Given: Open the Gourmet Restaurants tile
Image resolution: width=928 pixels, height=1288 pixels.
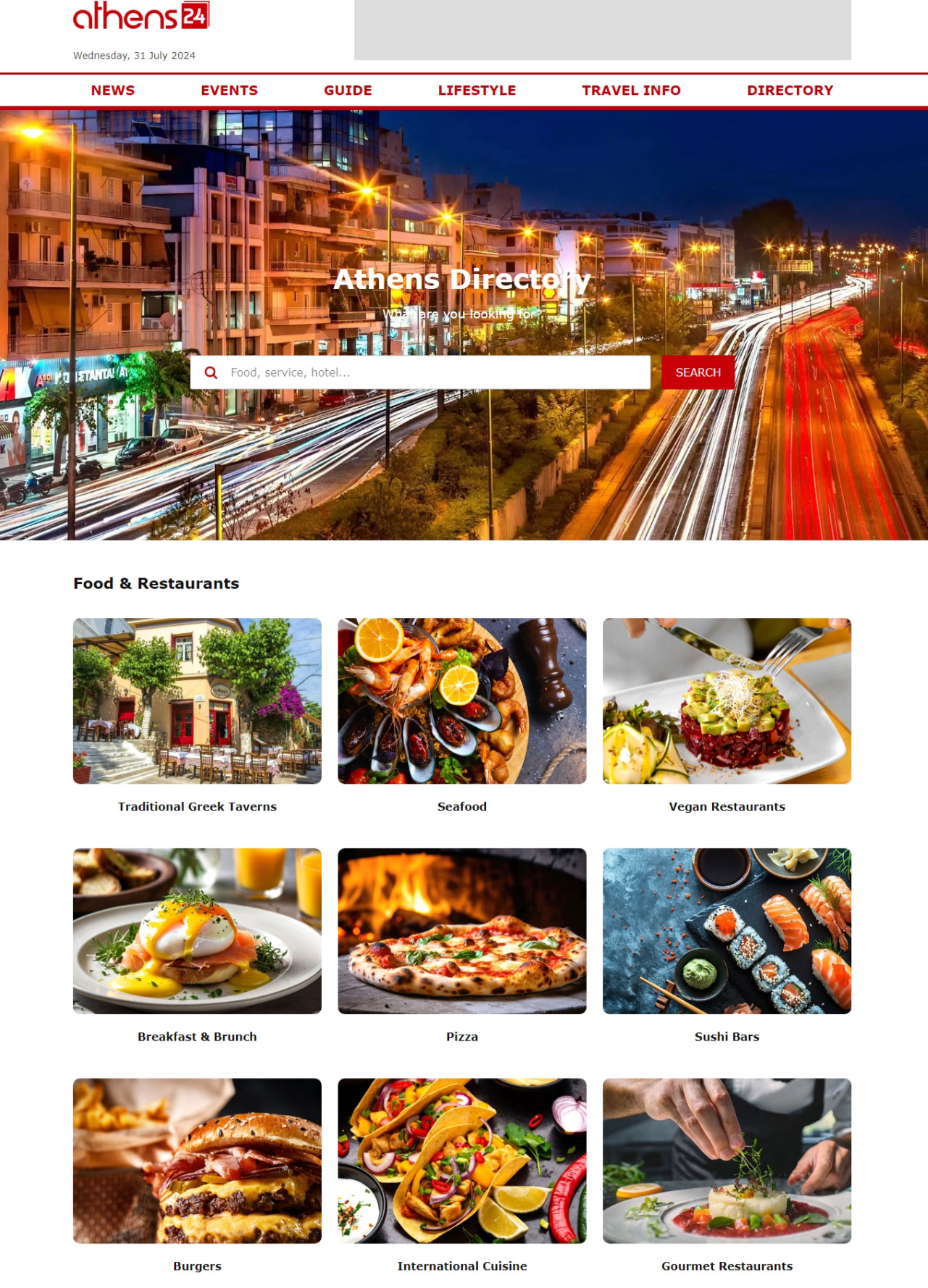Looking at the screenshot, I should pos(727,1161).
